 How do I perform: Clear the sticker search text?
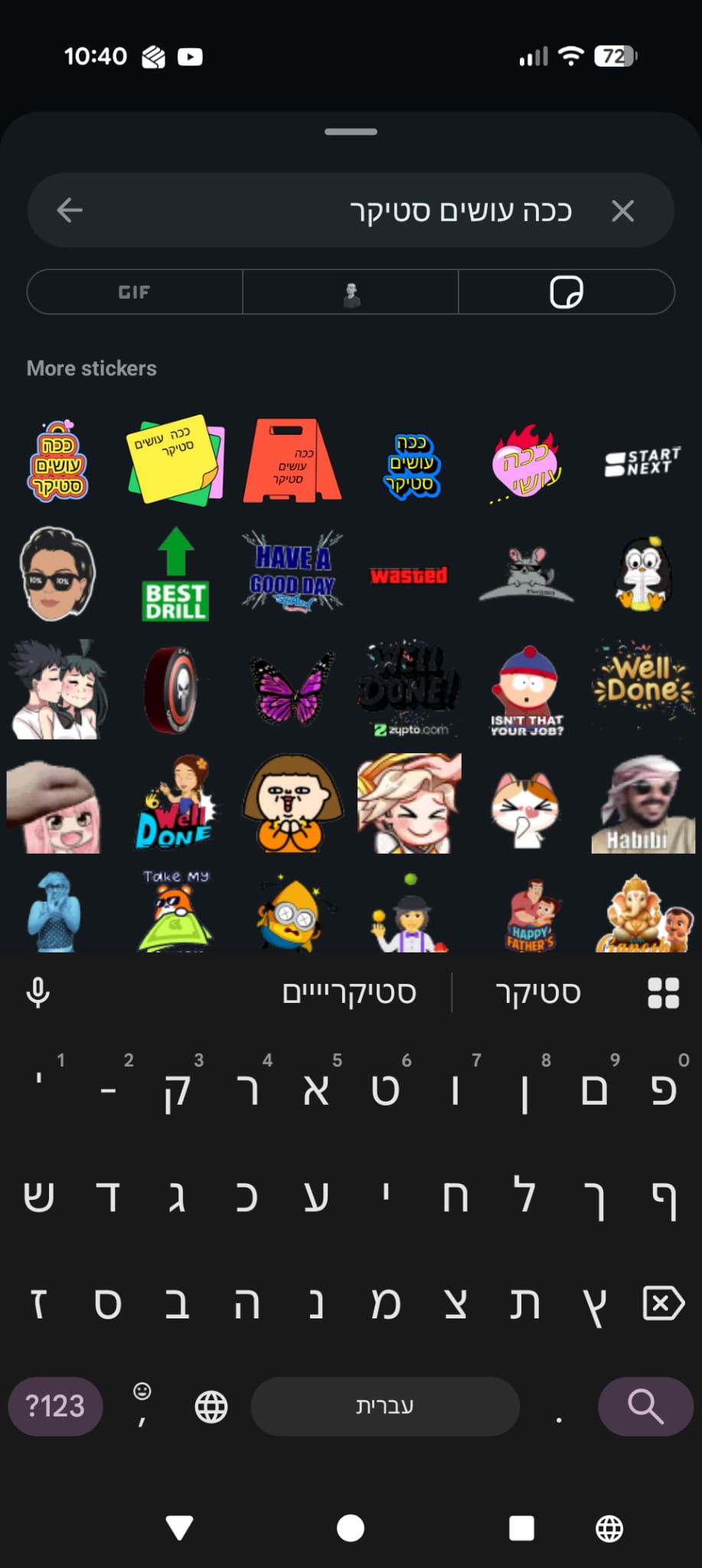click(x=622, y=211)
